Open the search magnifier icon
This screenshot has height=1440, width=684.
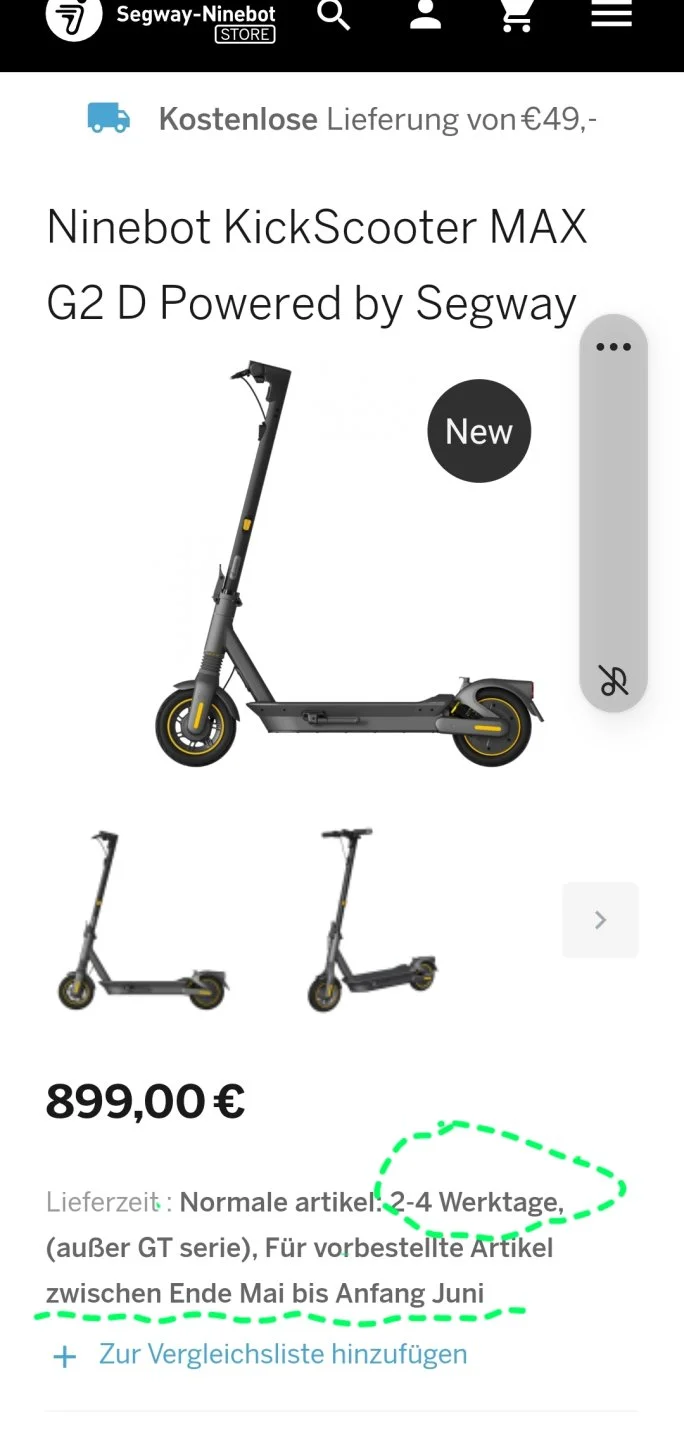pyautogui.click(x=334, y=15)
